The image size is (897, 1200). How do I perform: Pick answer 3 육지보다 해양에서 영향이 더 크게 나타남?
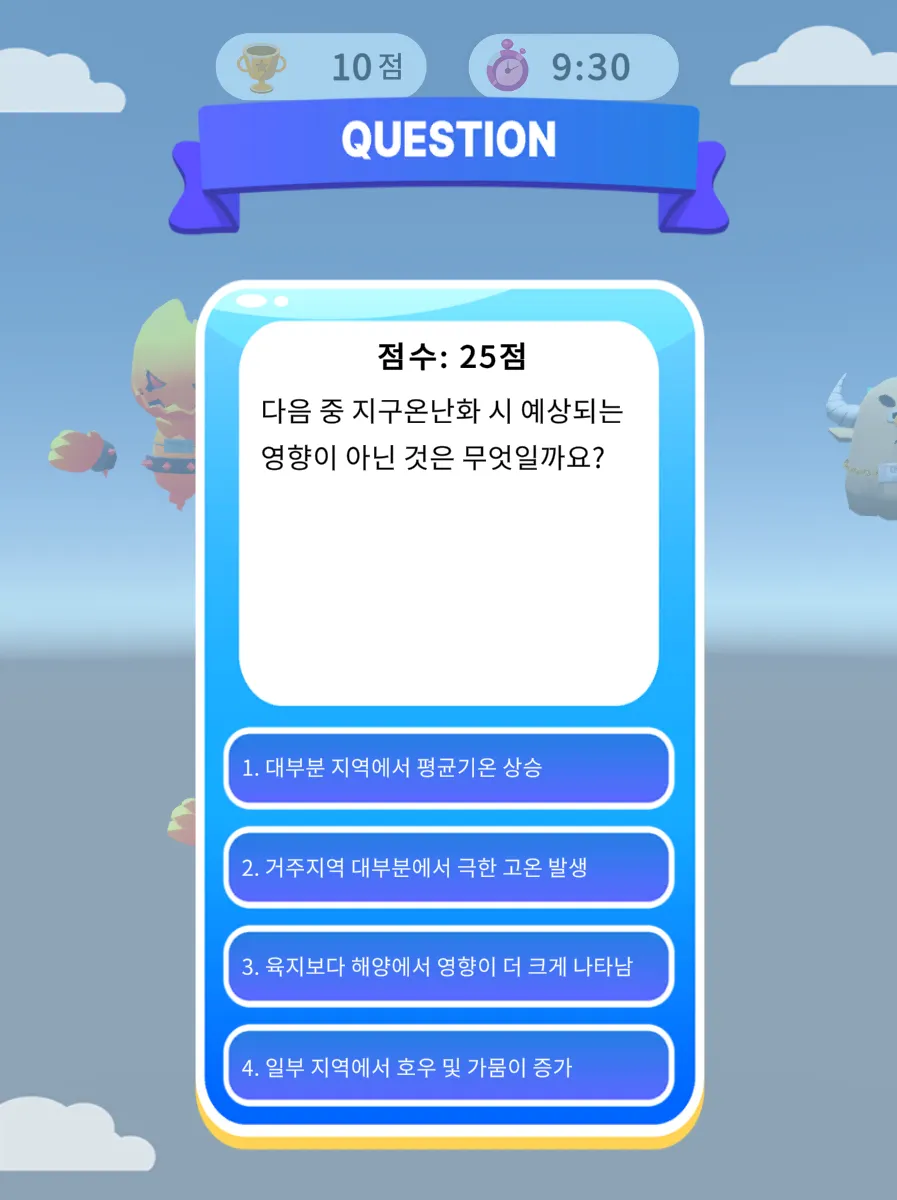(448, 967)
